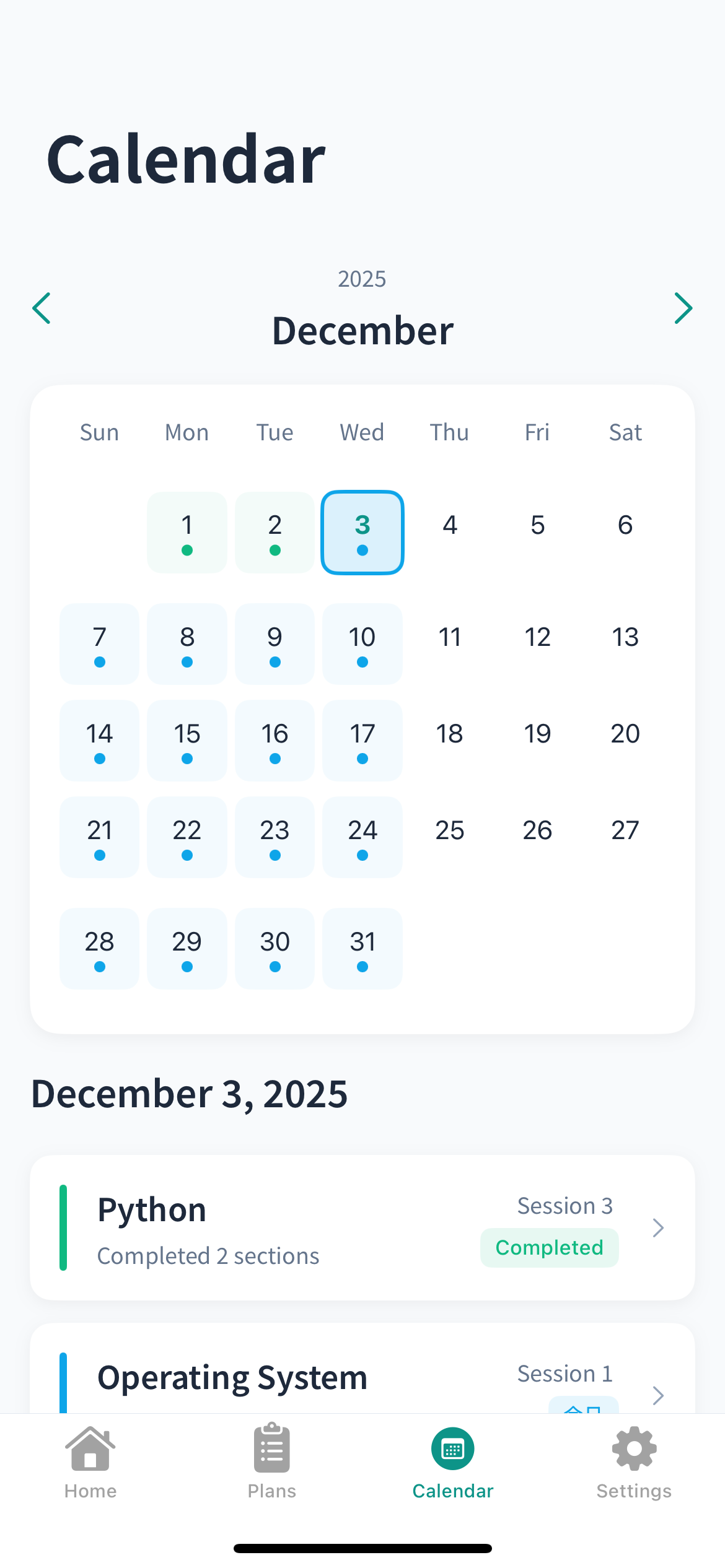Go to previous month with left chevron
725x1568 pixels.
point(41,308)
